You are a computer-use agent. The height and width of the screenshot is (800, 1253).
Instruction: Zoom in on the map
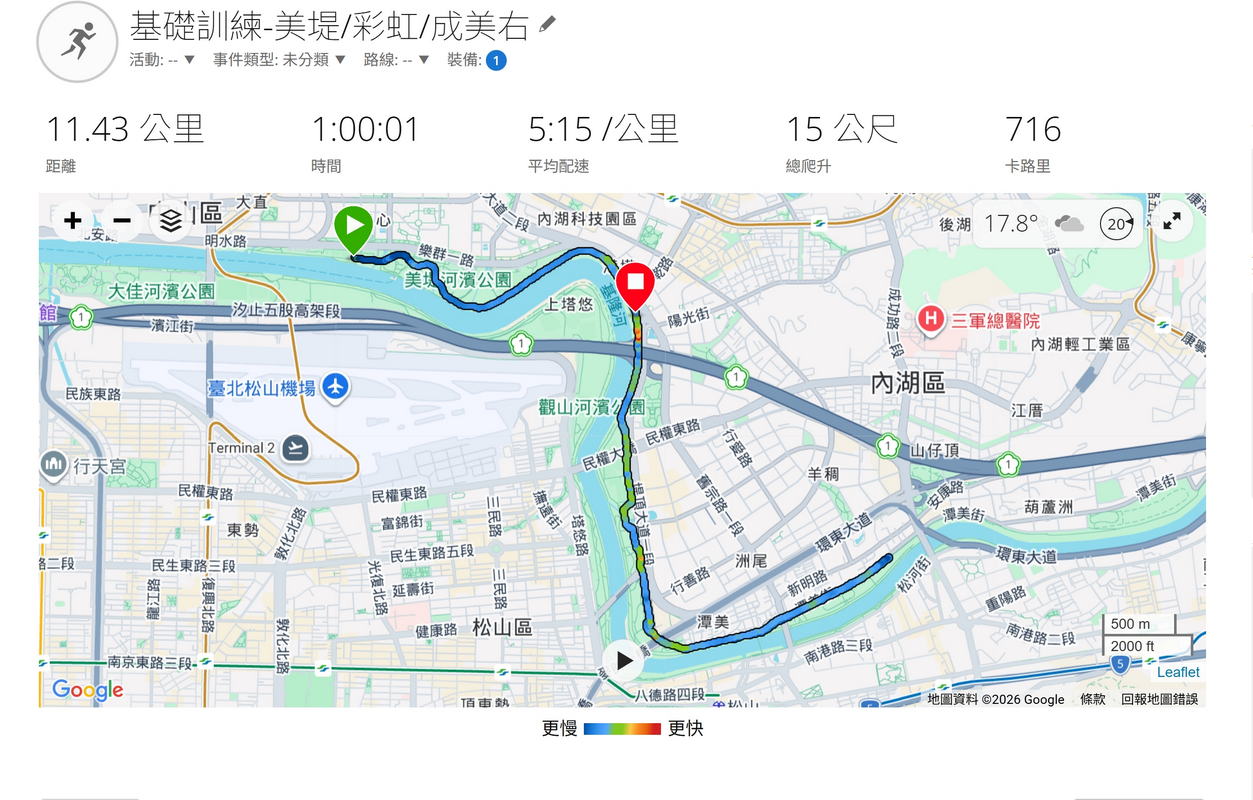[x=72, y=221]
